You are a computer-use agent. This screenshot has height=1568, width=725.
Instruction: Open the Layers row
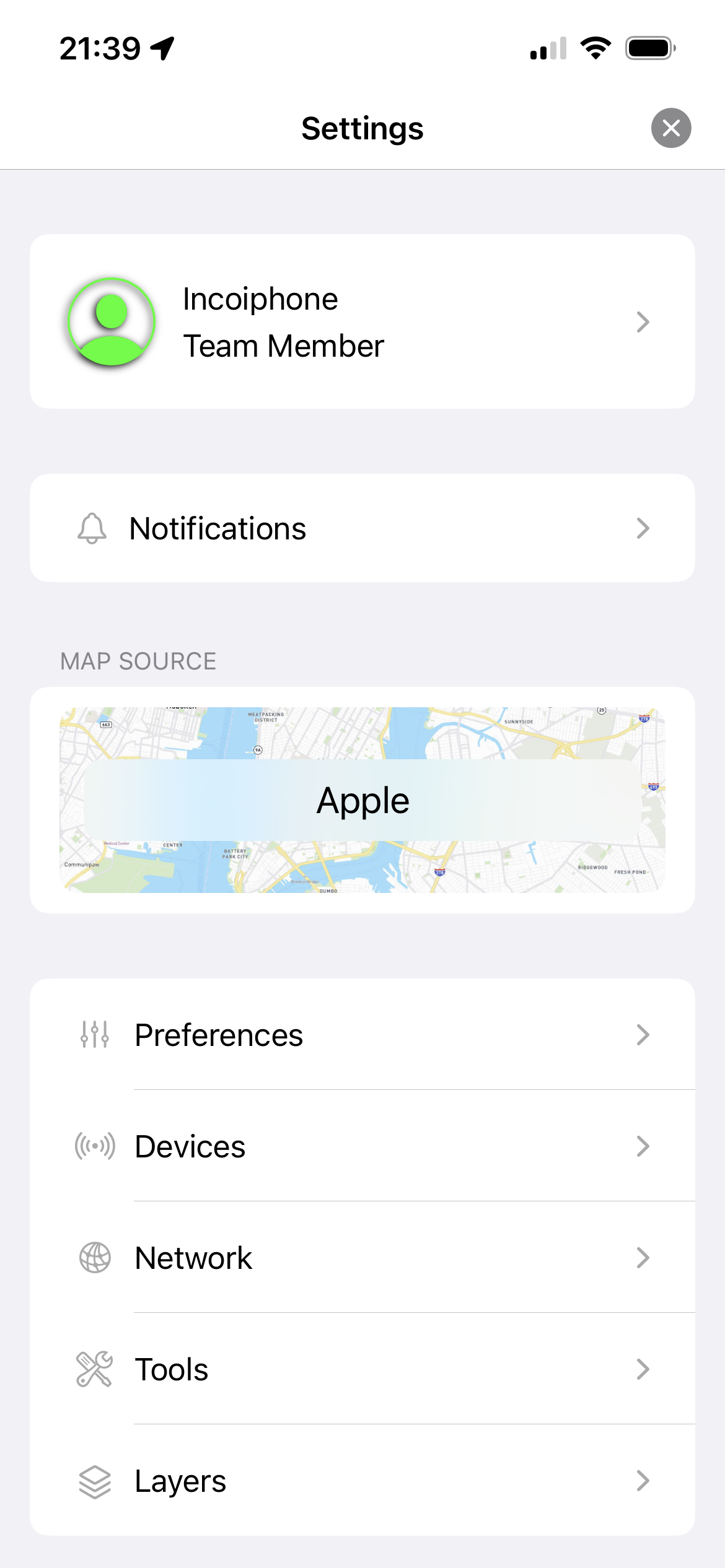pyautogui.click(x=362, y=1481)
